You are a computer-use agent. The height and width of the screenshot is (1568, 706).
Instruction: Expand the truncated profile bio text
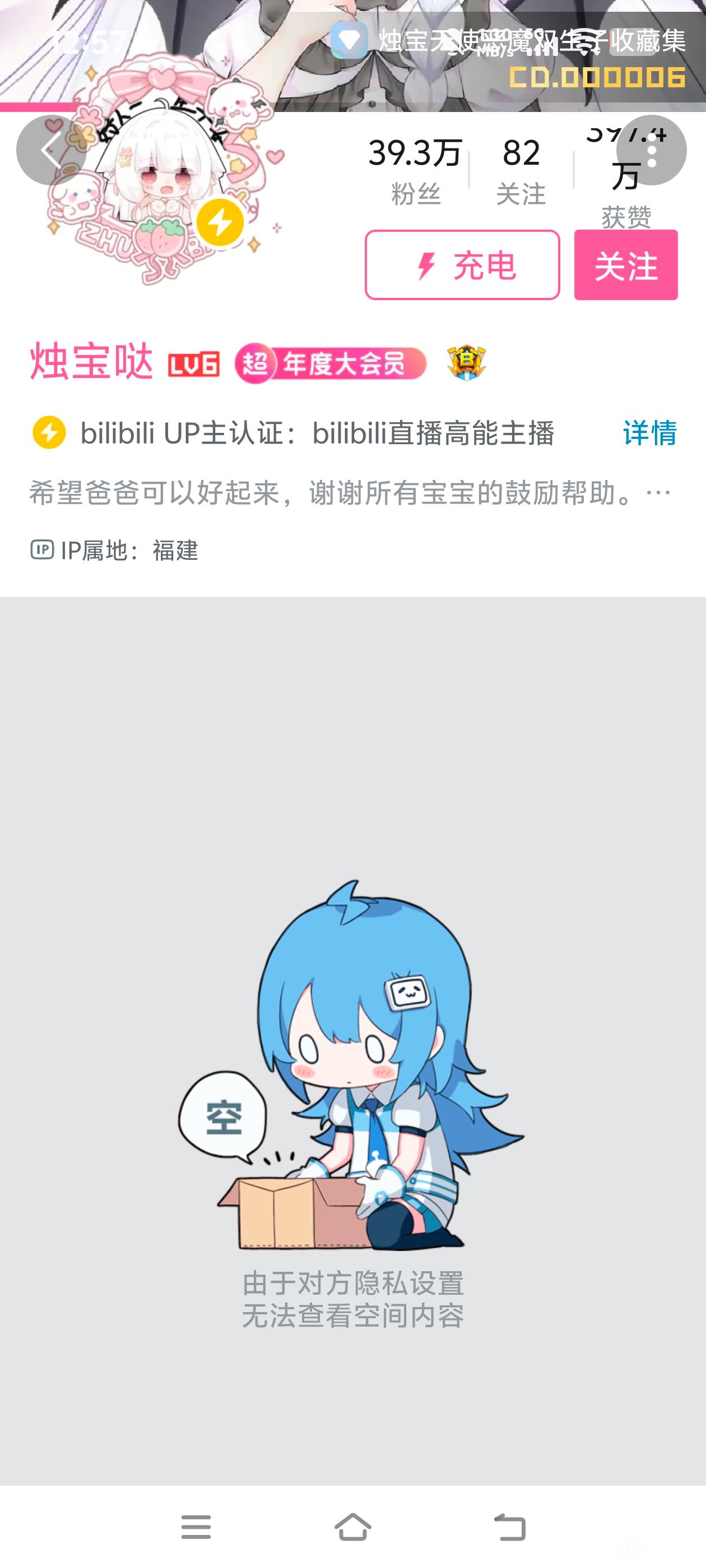pyautogui.click(x=658, y=492)
